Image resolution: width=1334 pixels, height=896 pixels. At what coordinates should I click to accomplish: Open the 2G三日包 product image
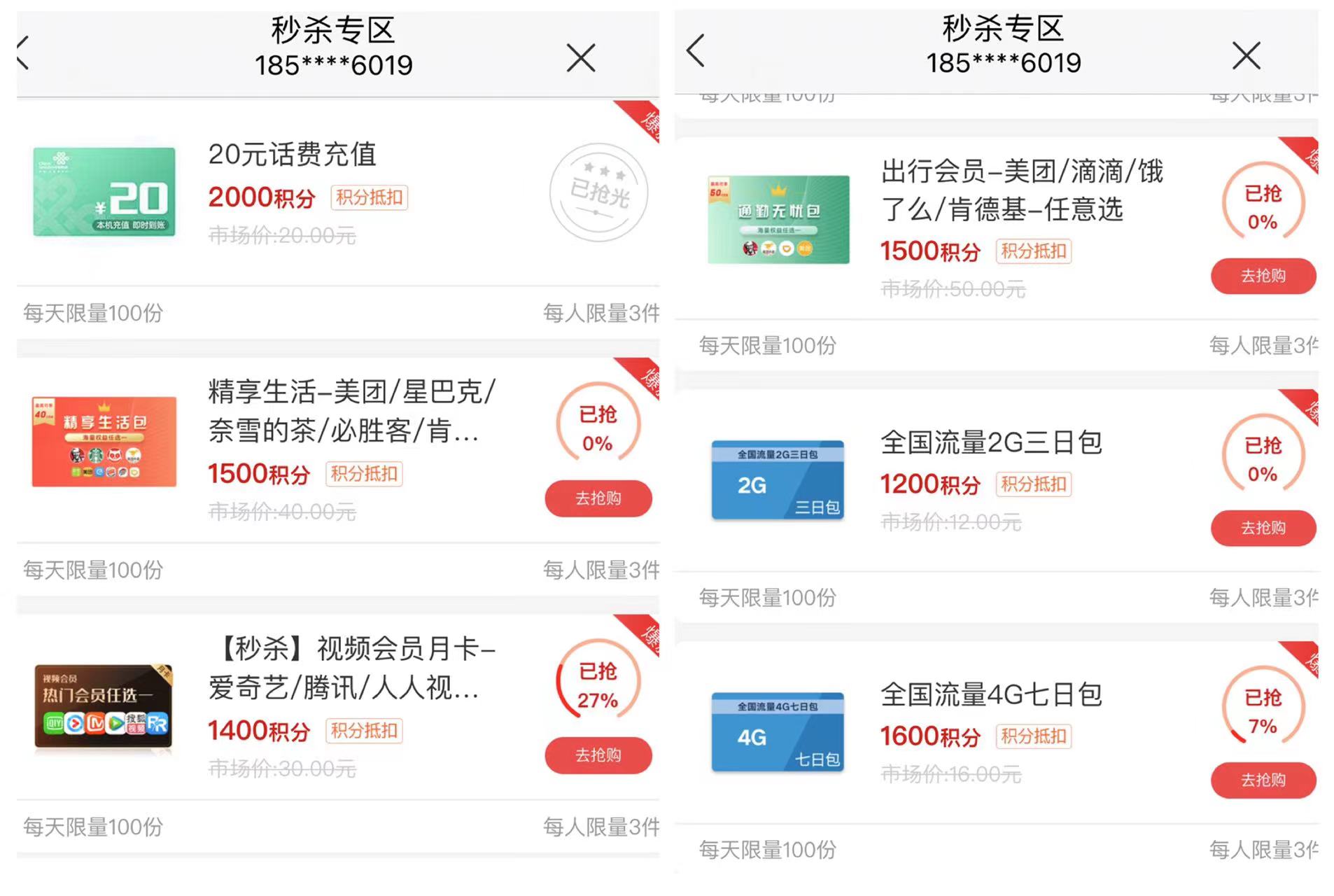pyautogui.click(x=778, y=480)
